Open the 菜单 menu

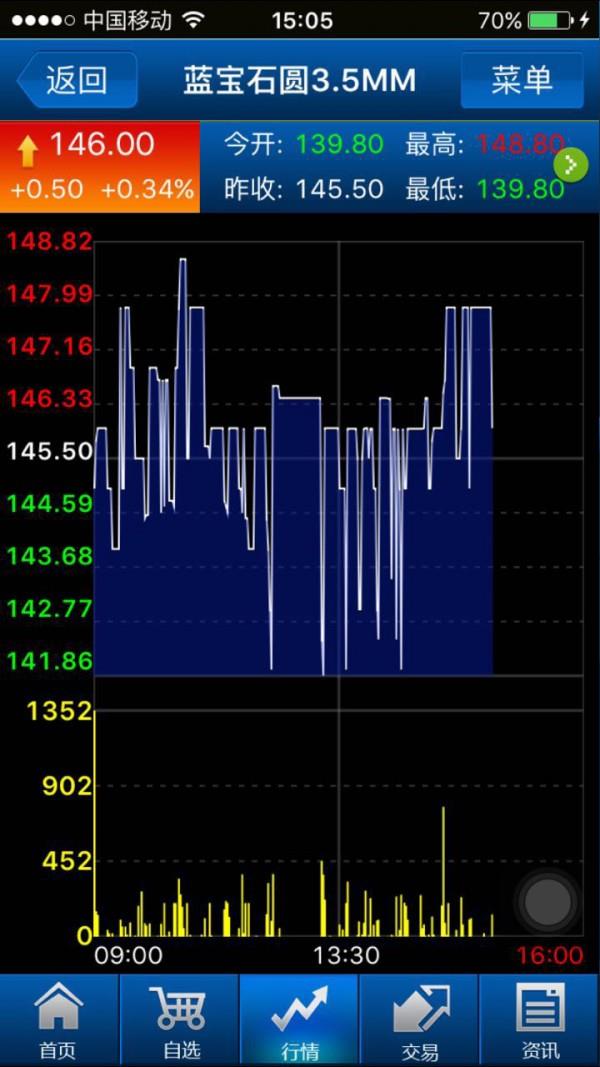coord(521,80)
